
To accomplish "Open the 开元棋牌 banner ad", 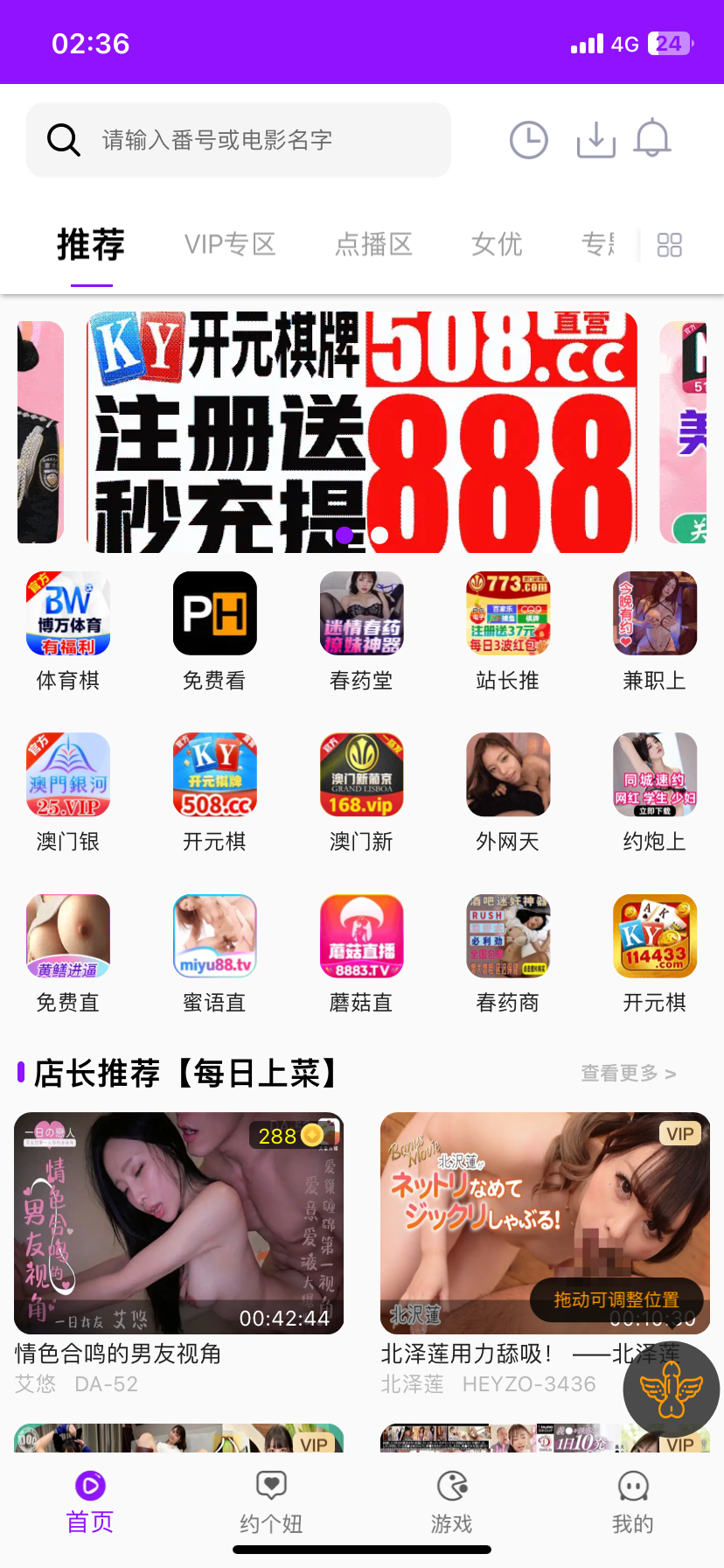I will 362,432.
